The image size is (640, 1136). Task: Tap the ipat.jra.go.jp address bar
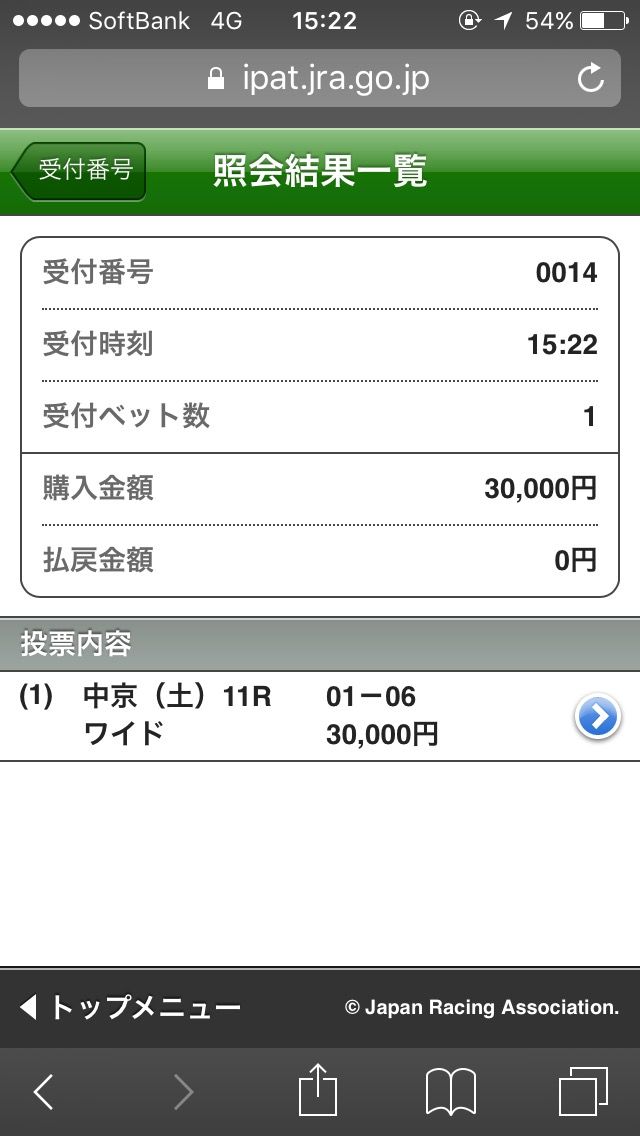click(x=320, y=78)
